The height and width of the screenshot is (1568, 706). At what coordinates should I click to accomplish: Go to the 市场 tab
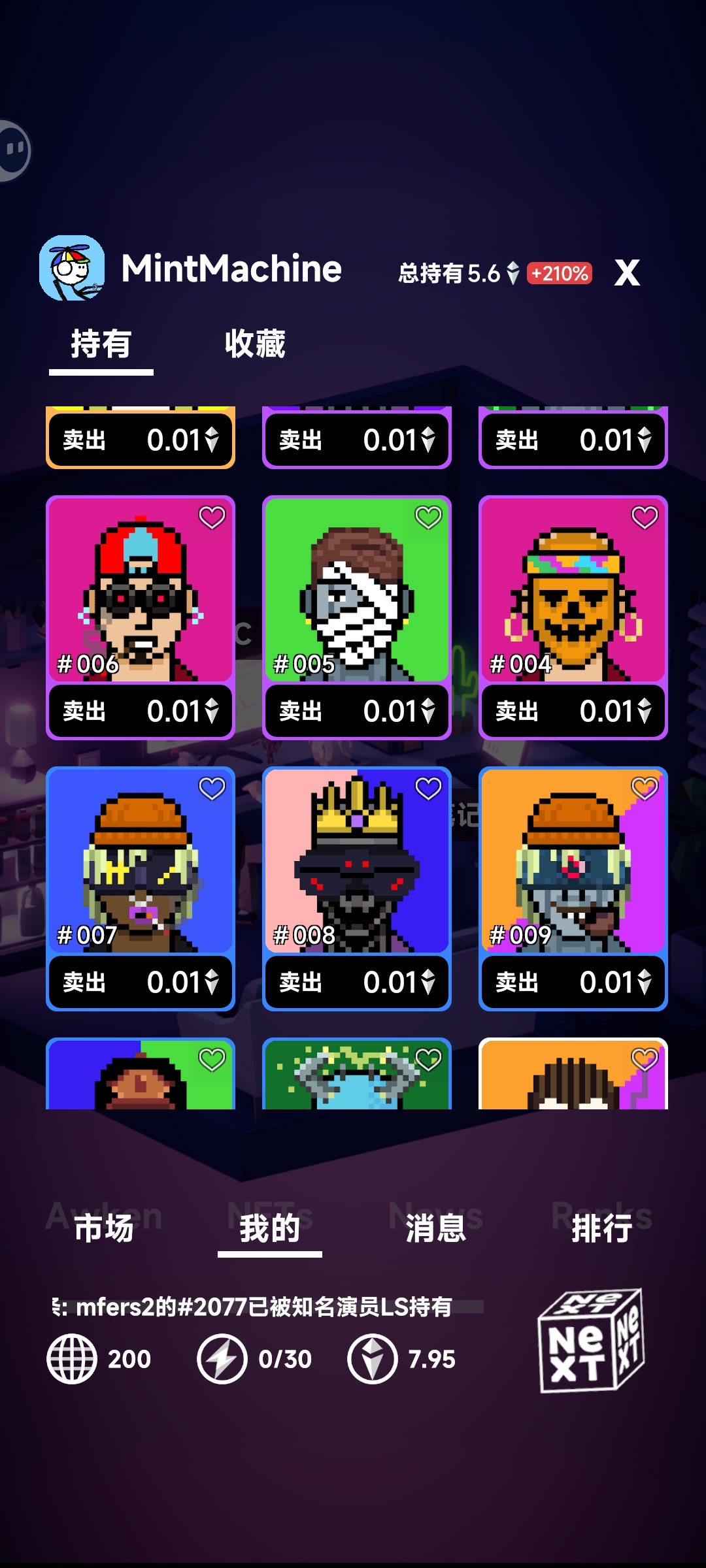[x=103, y=1228]
